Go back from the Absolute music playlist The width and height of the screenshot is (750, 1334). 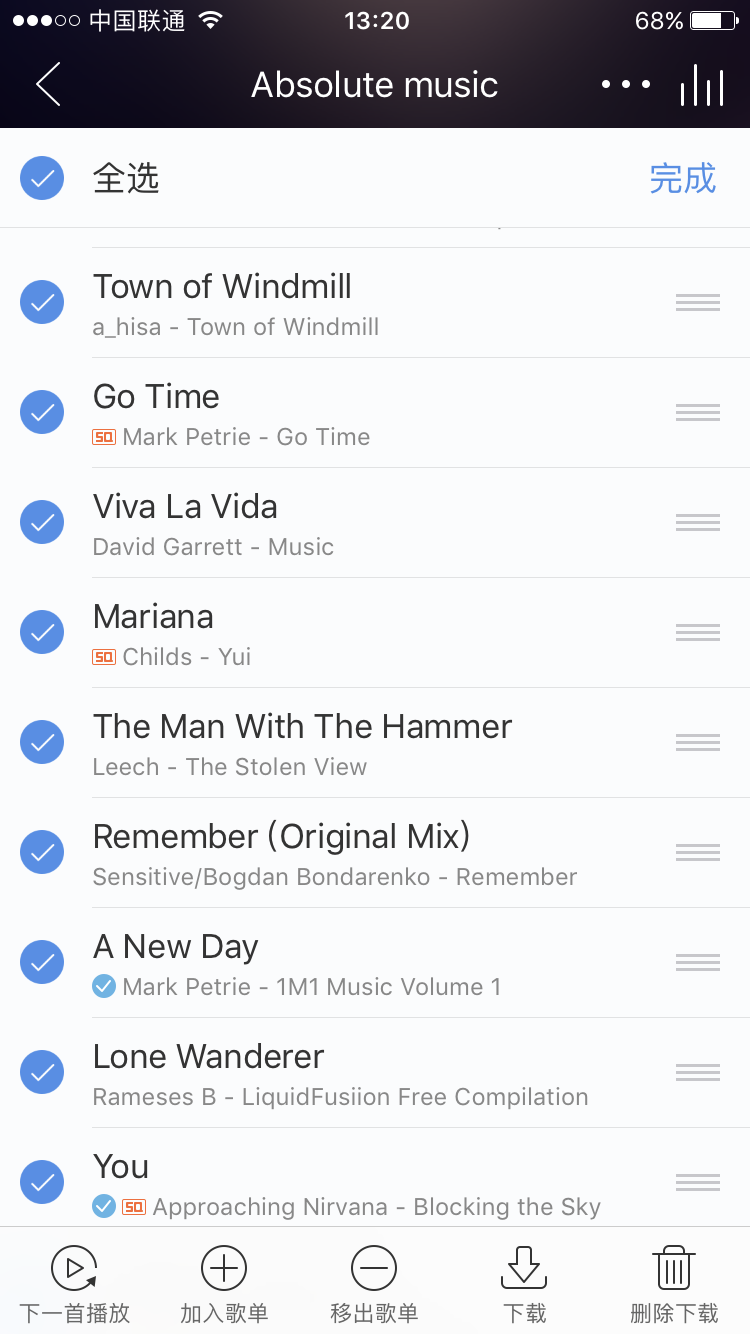coord(48,85)
